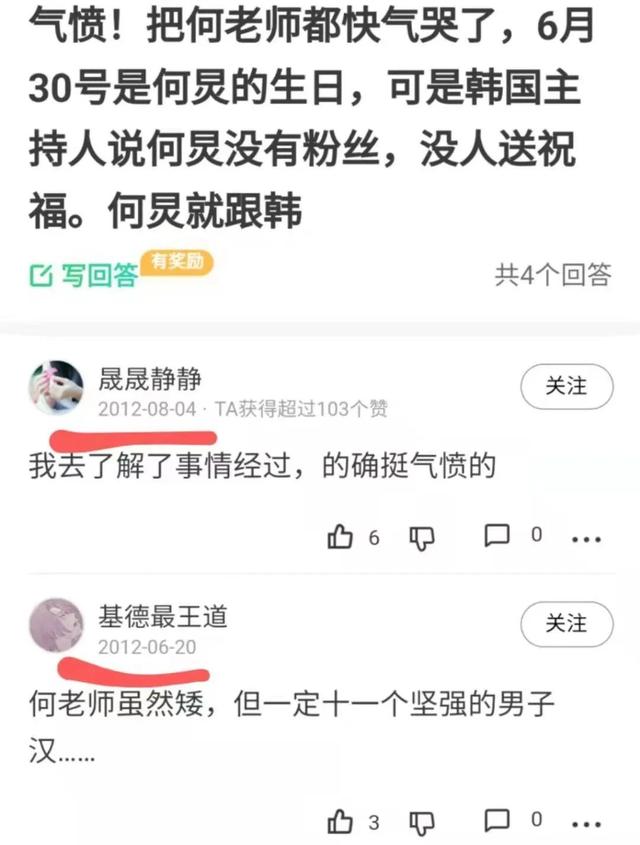
Task: Follow user 晟晟静静
Action: [x=566, y=386]
